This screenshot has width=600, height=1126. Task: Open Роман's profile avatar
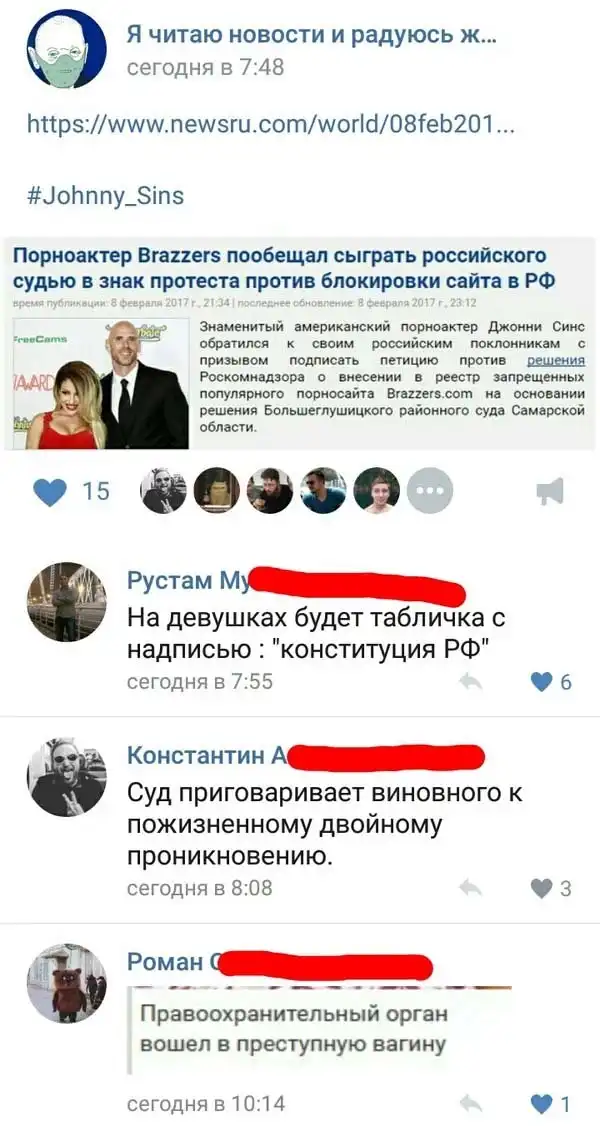pyautogui.click(x=65, y=983)
